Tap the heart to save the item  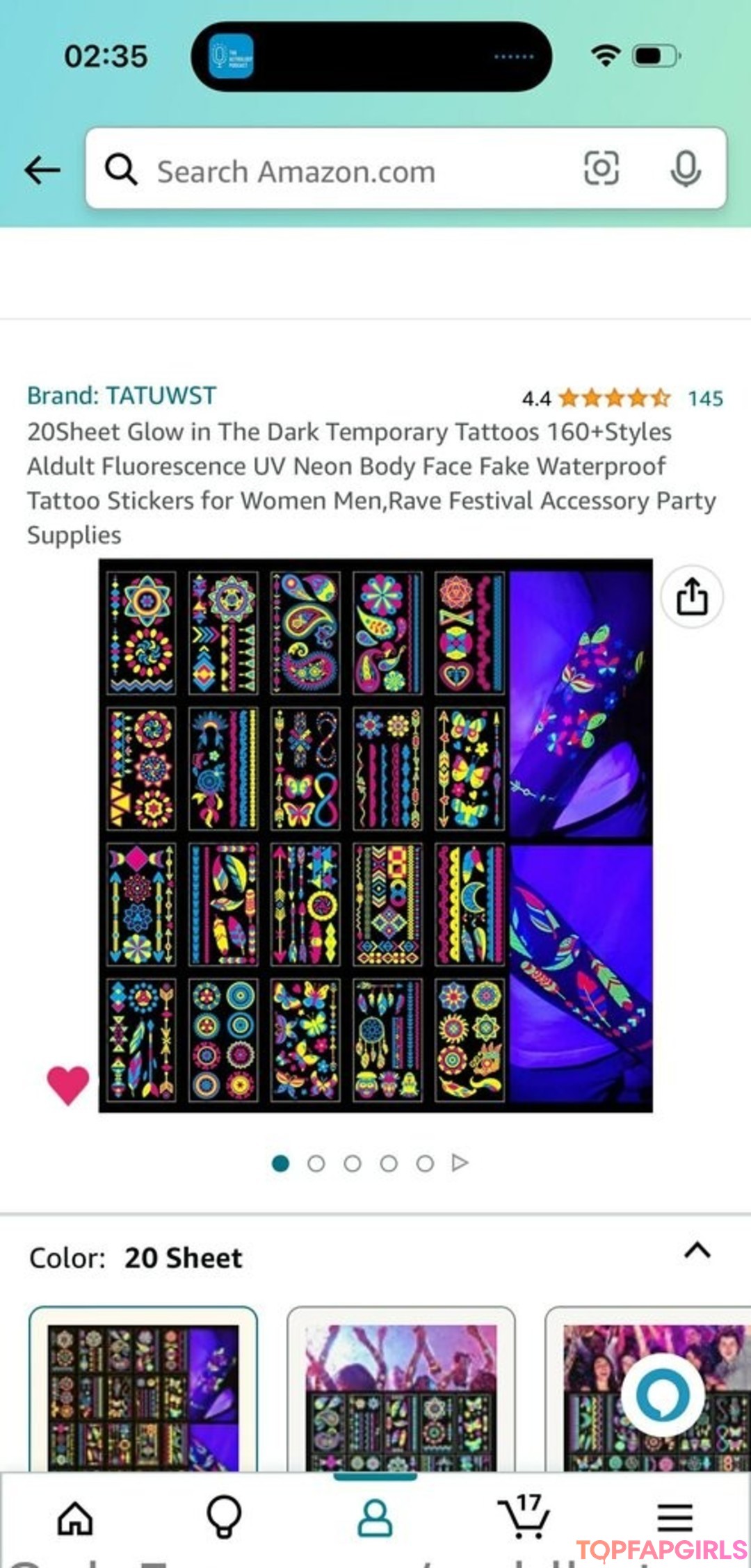(x=68, y=1084)
